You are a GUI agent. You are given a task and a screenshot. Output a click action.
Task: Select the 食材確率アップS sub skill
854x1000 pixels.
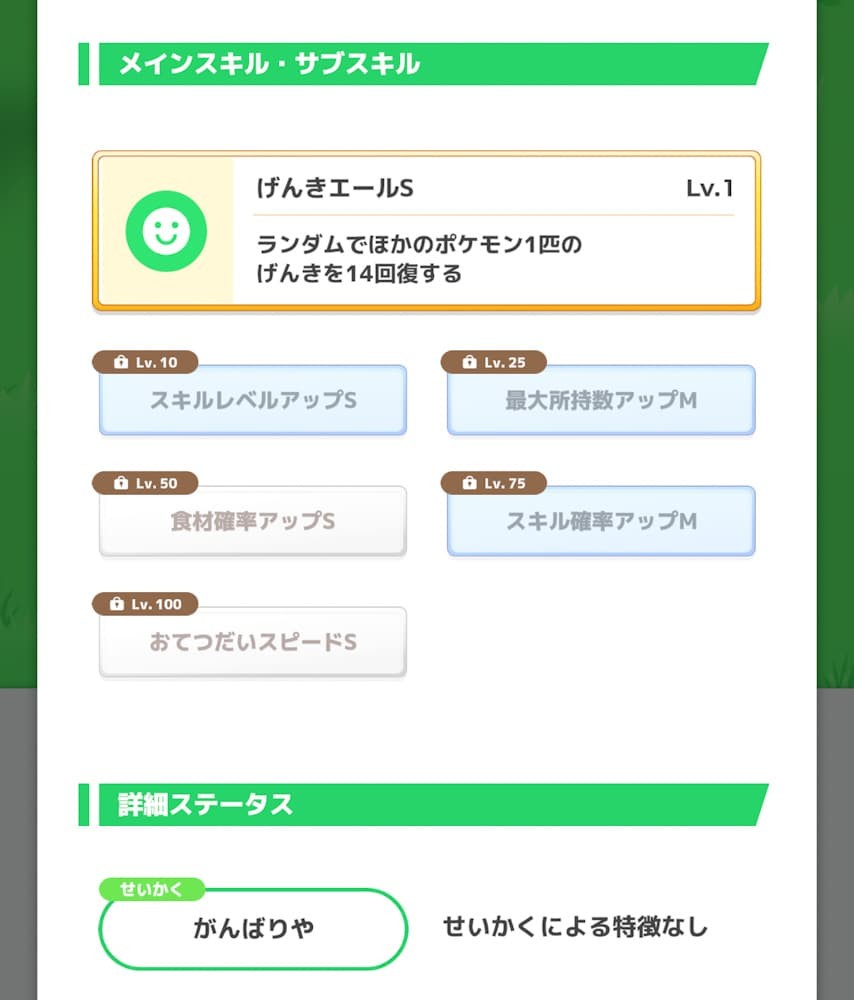click(253, 521)
